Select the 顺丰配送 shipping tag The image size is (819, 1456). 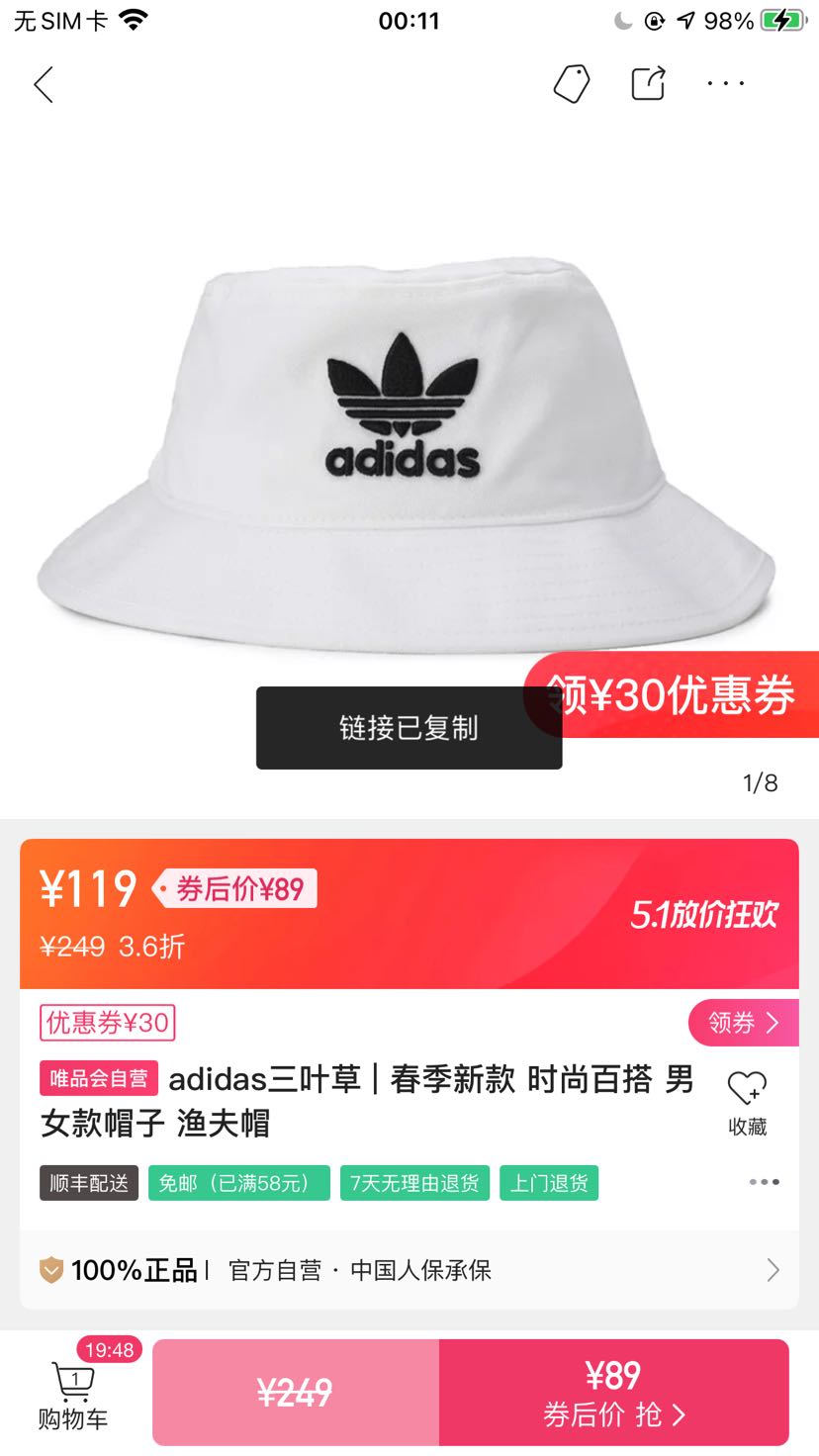tap(89, 1182)
